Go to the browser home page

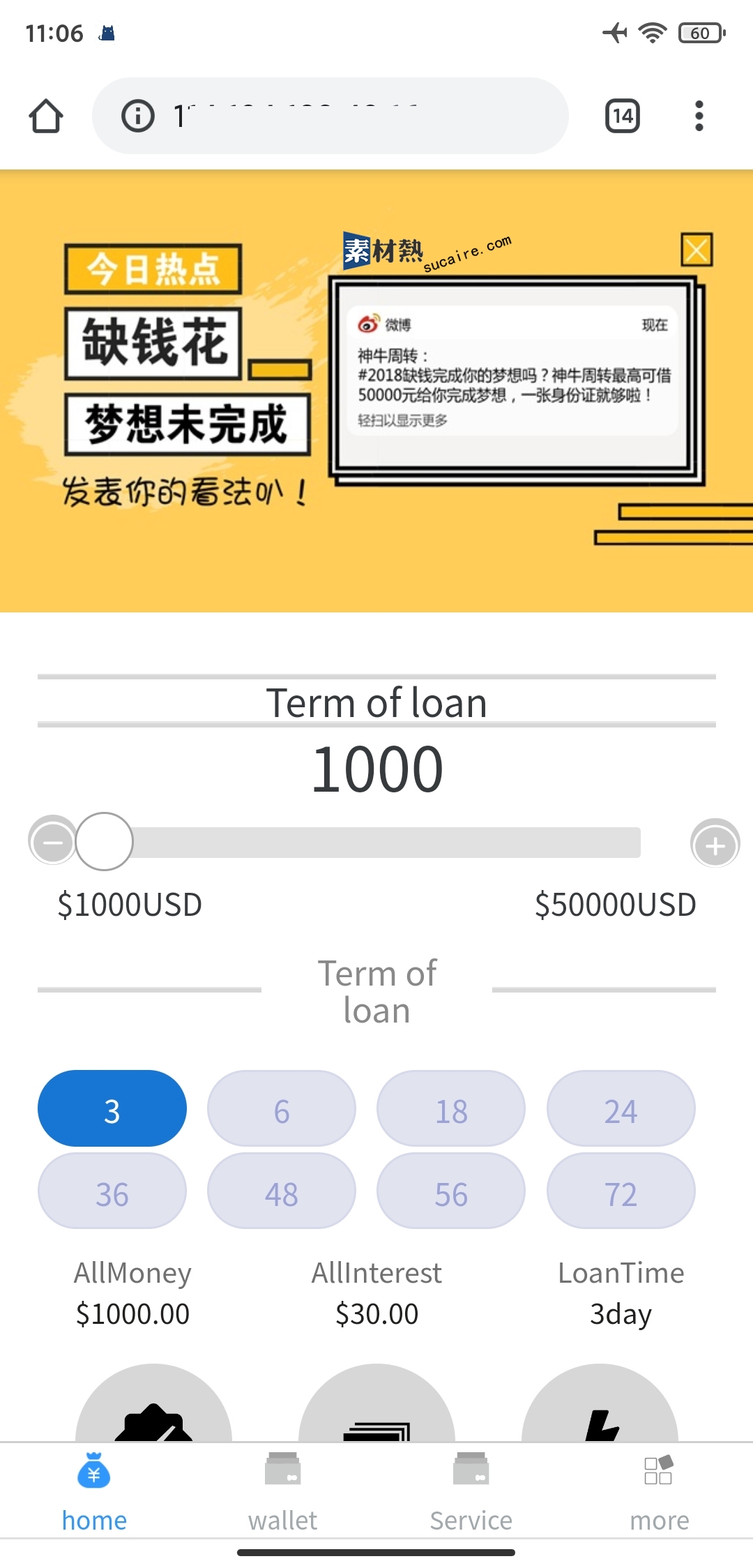[46, 116]
